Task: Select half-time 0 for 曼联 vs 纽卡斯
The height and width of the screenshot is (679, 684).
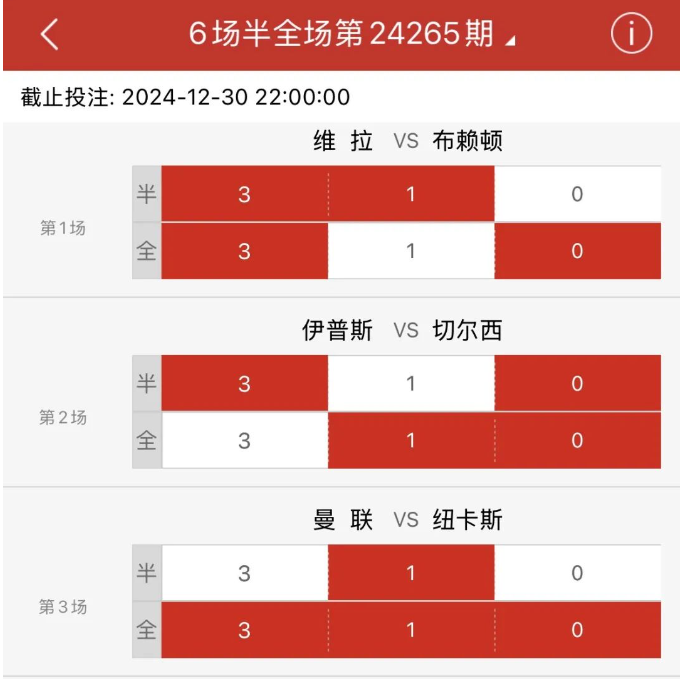Action: 577,573
